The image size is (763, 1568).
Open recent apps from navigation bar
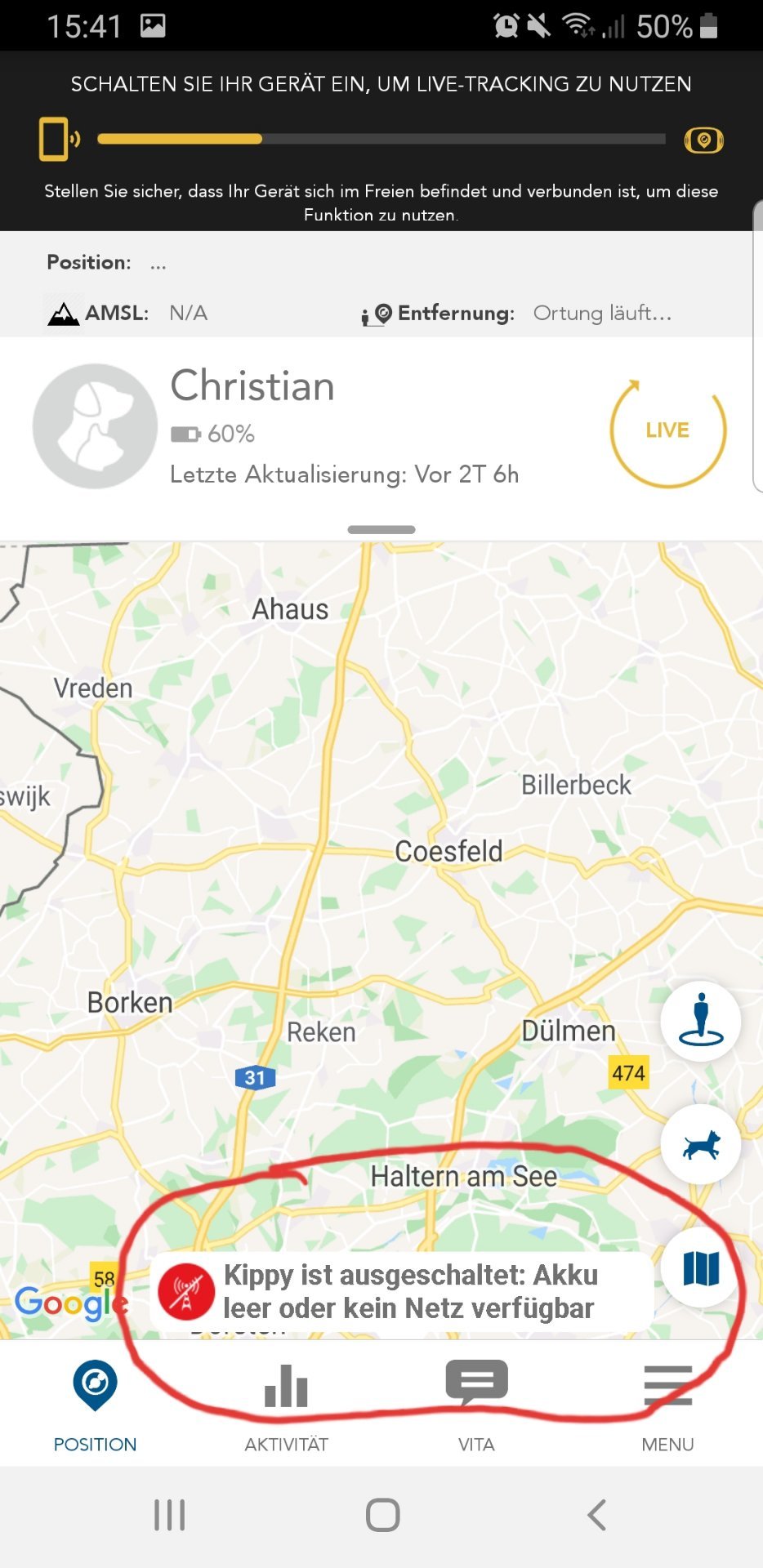tap(169, 1516)
